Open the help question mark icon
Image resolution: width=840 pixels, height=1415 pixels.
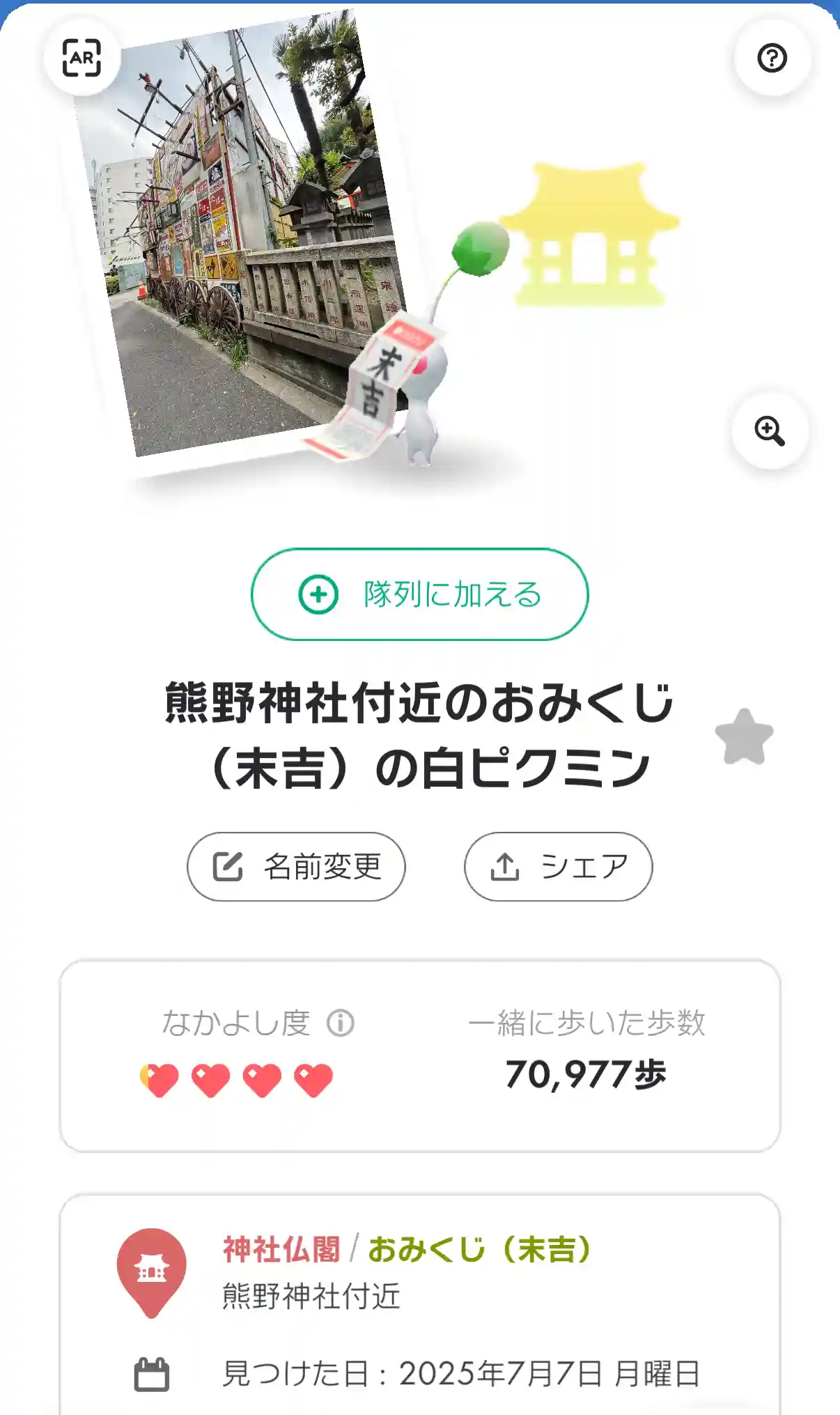click(x=772, y=58)
